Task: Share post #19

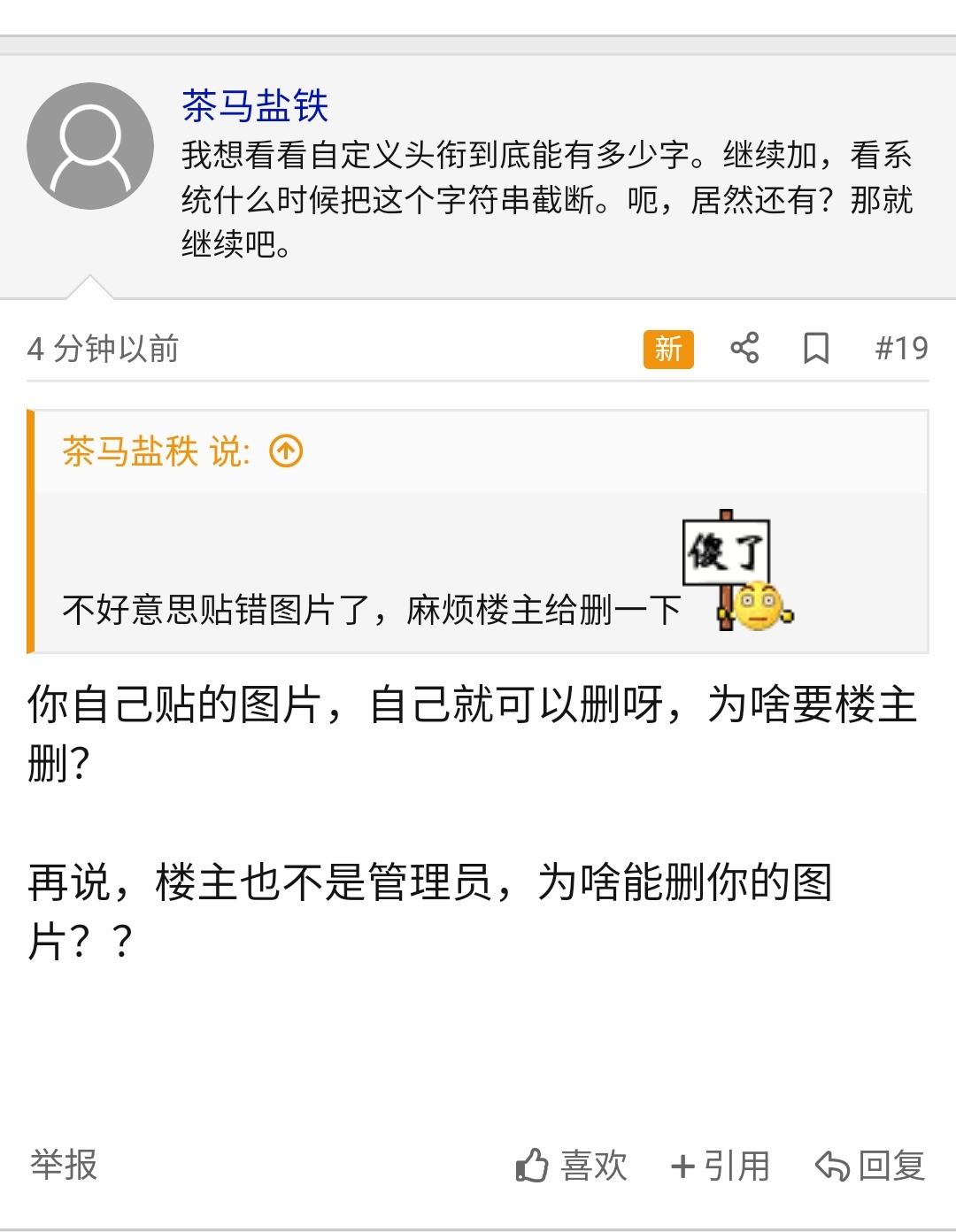Action: coord(744,348)
